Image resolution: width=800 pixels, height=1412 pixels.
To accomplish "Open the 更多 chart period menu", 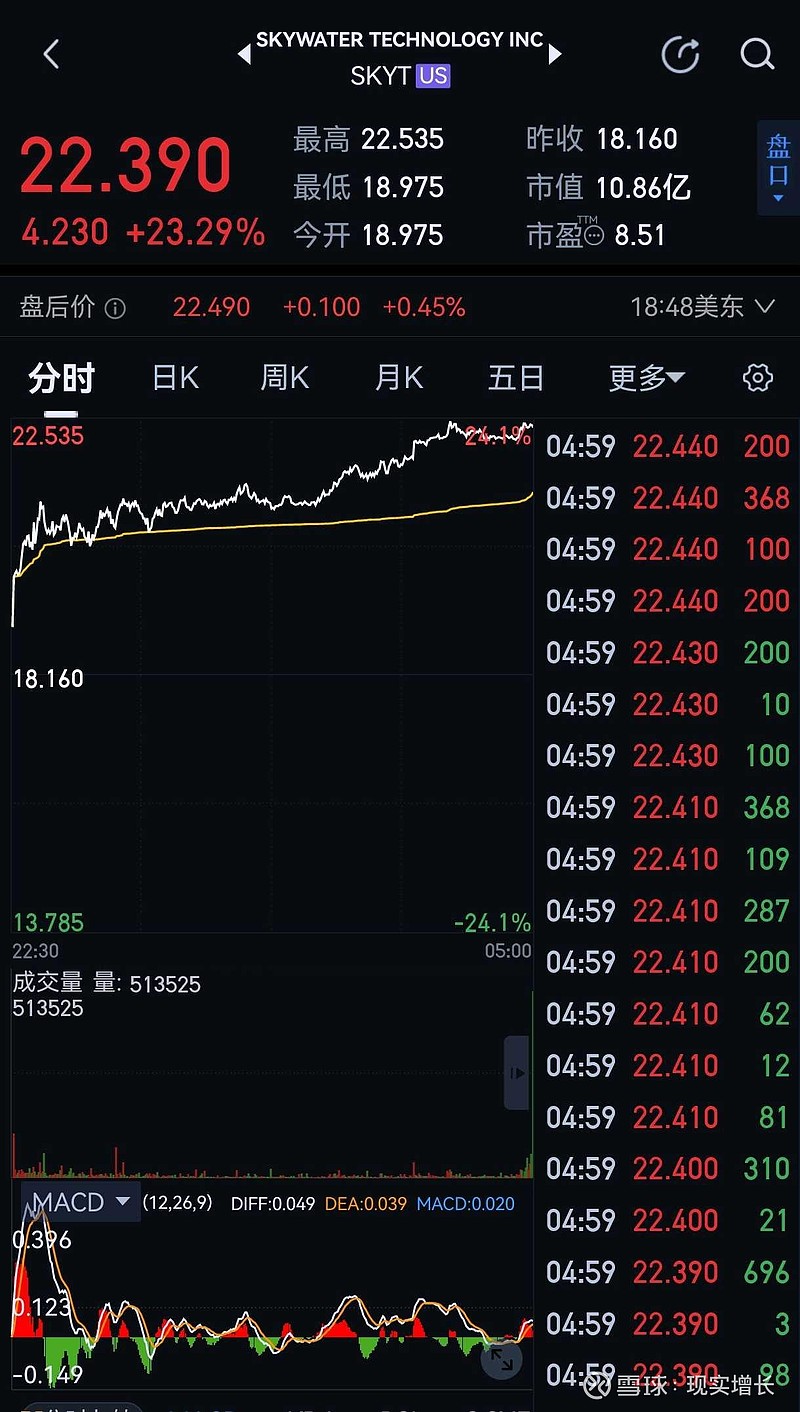I will (x=646, y=378).
